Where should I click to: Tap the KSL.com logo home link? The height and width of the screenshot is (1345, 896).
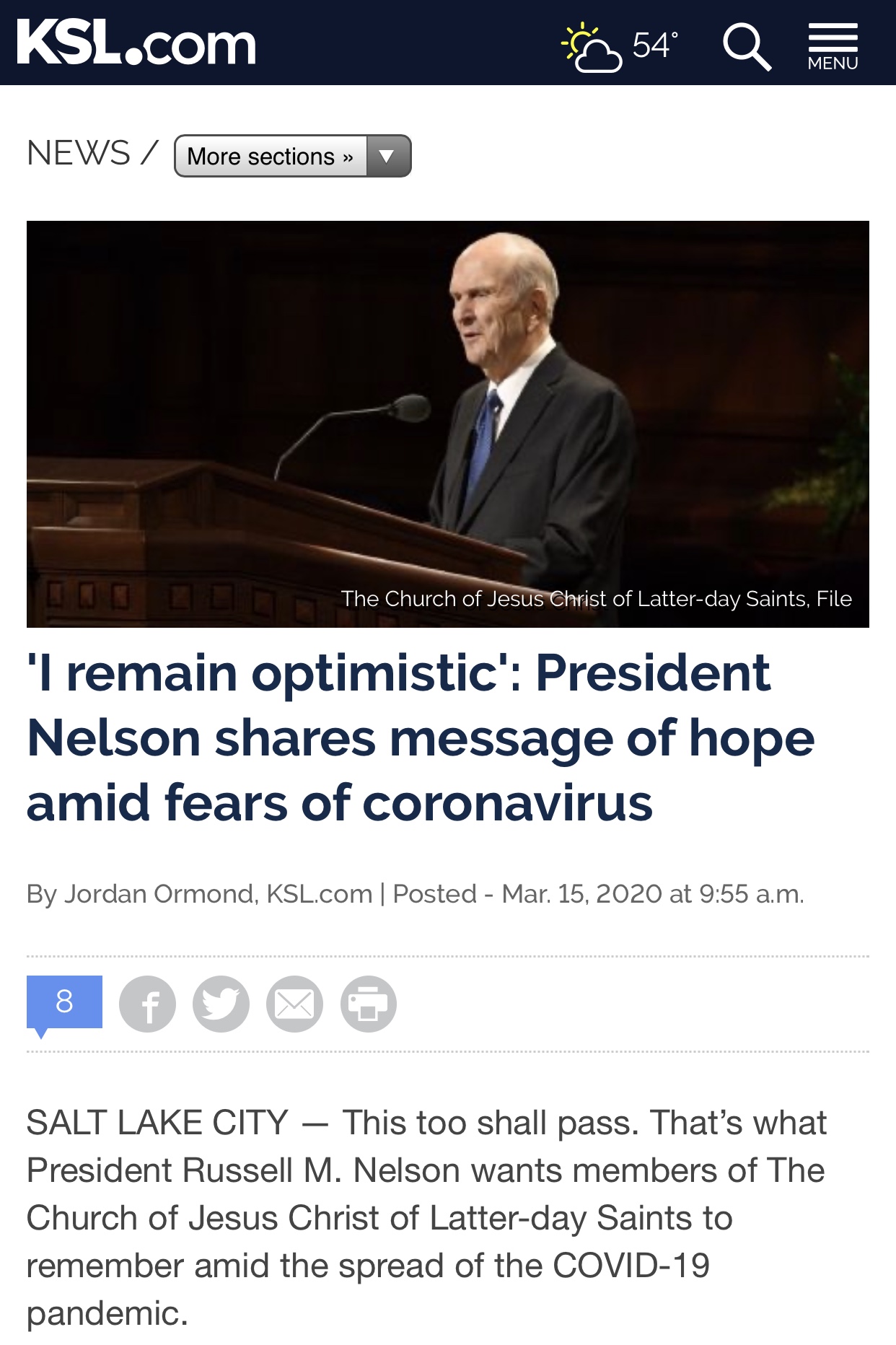tap(136, 43)
